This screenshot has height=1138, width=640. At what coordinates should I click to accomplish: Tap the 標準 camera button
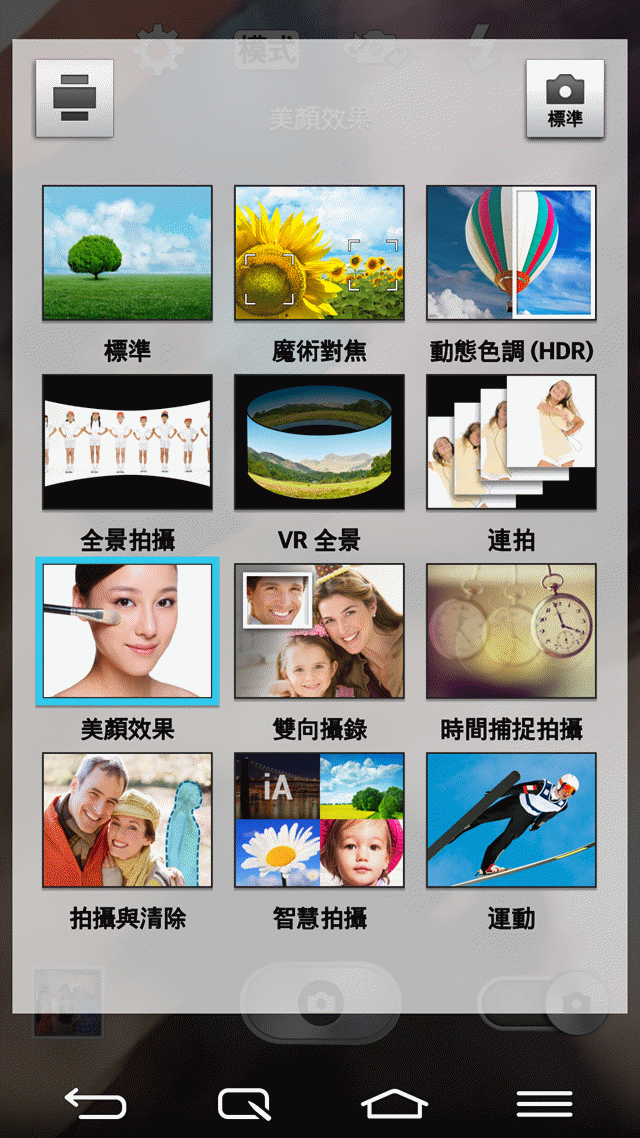pos(565,98)
